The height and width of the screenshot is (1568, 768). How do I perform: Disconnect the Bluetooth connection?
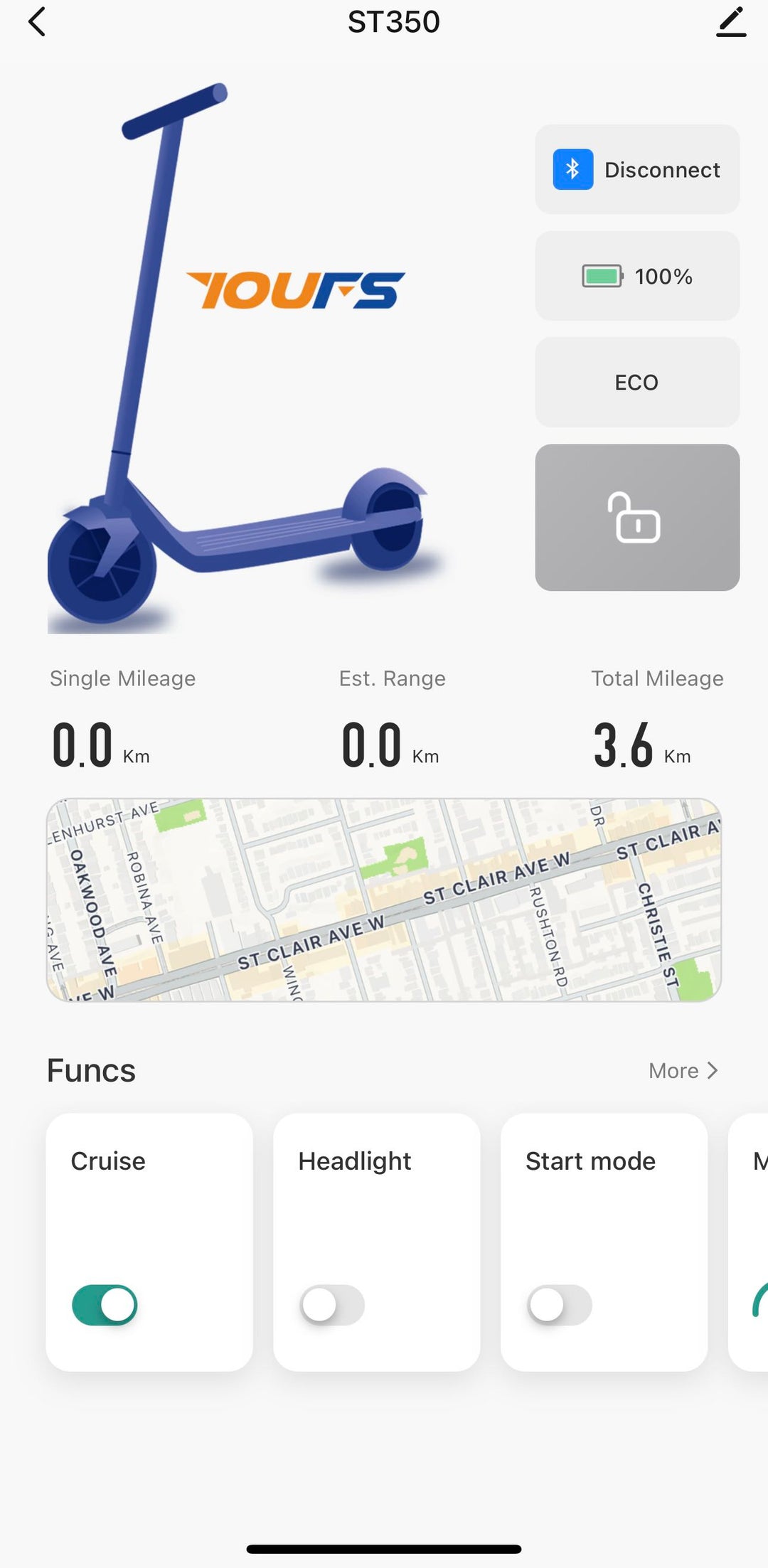point(637,169)
